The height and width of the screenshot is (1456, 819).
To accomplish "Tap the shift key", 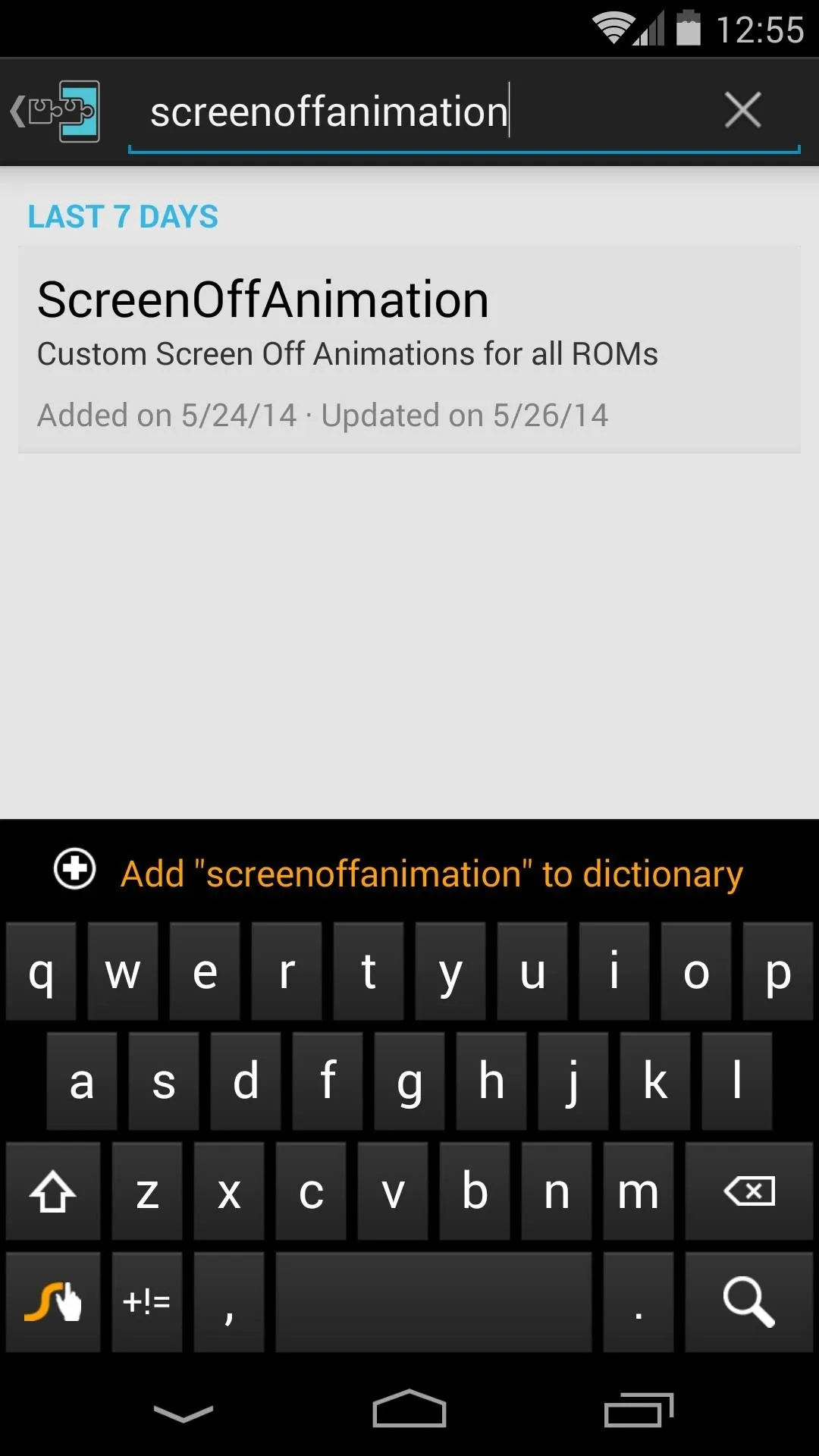I will click(x=53, y=1191).
